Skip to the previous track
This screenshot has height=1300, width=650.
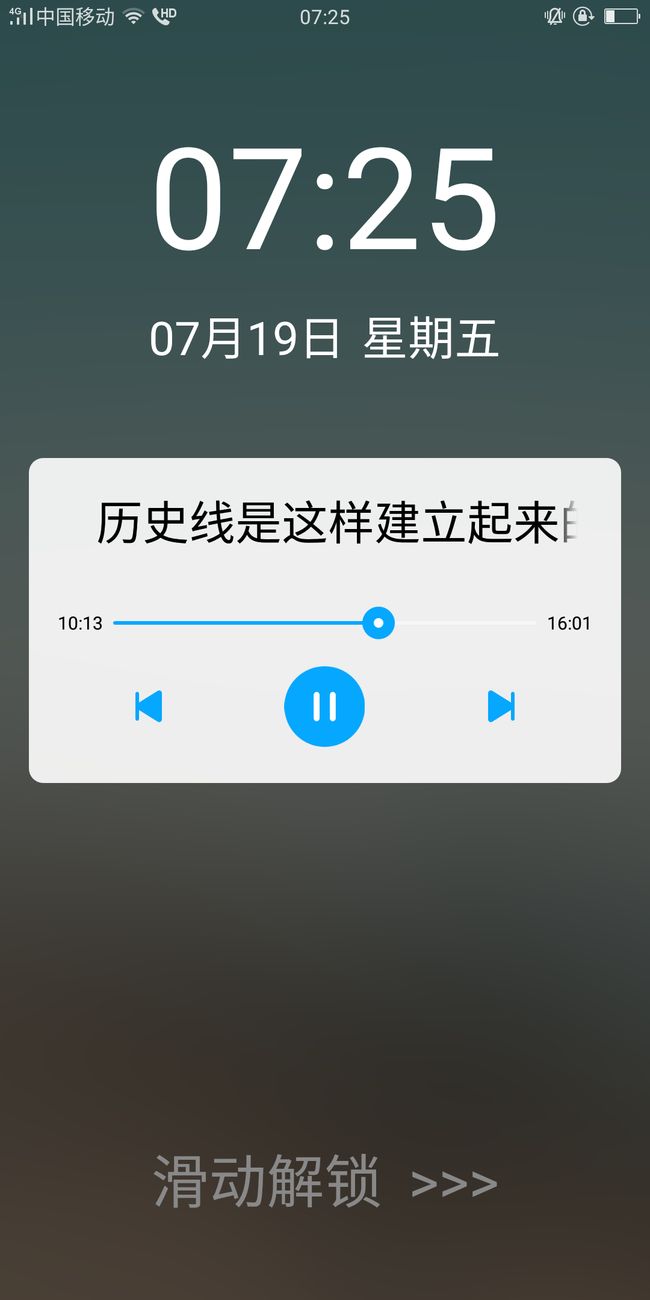pos(148,706)
